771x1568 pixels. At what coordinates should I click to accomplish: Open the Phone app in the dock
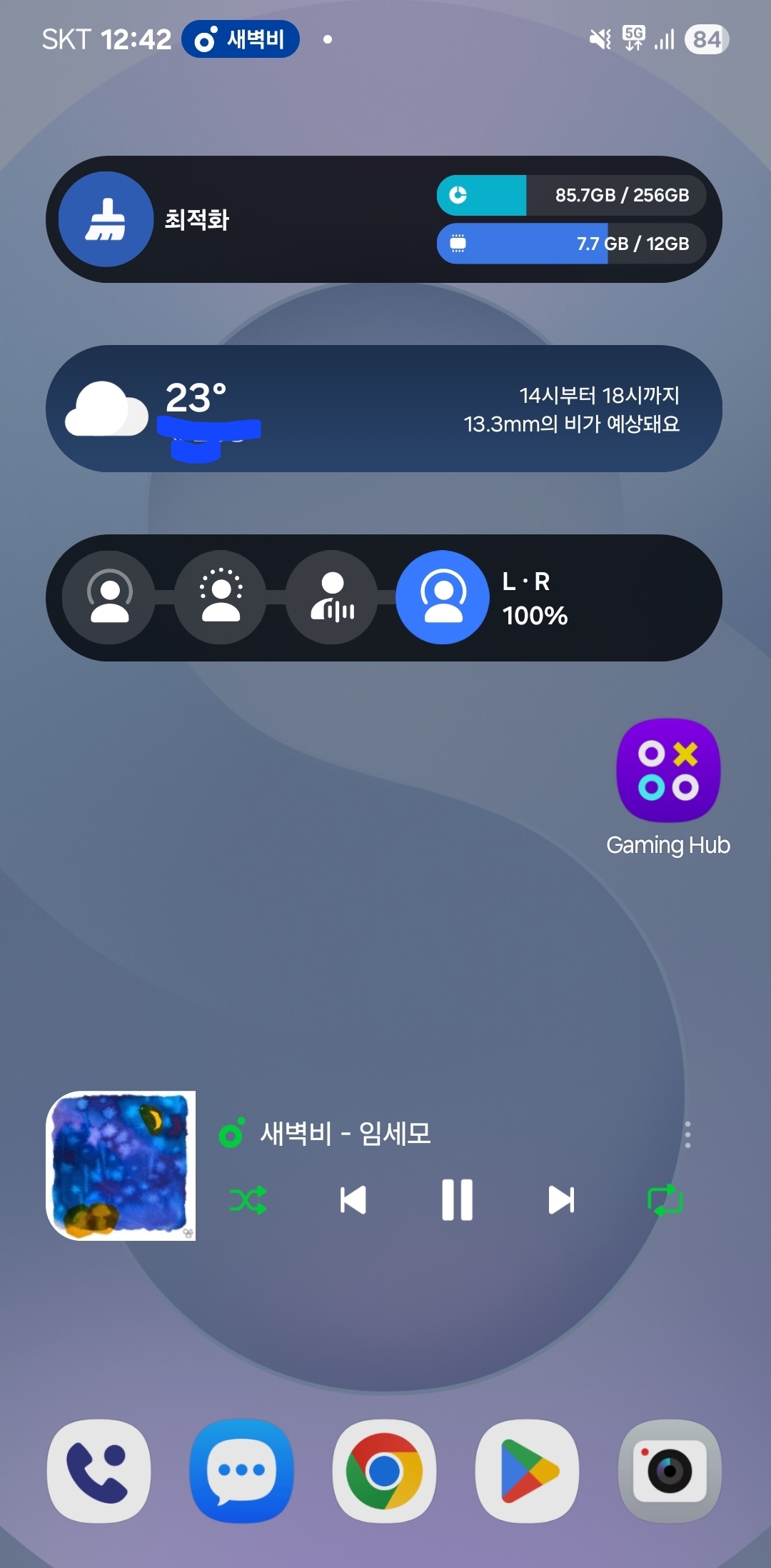pos(99,1471)
